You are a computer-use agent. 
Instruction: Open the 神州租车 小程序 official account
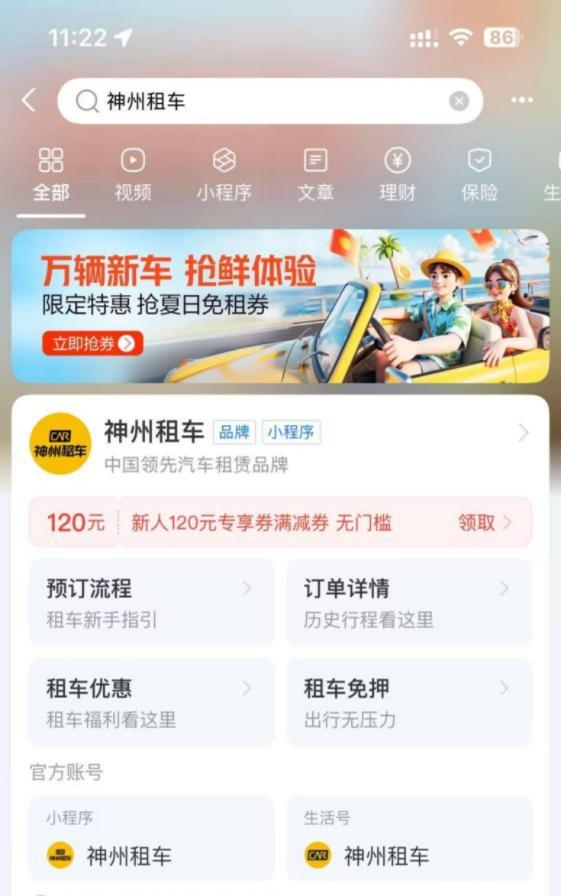pos(151,839)
